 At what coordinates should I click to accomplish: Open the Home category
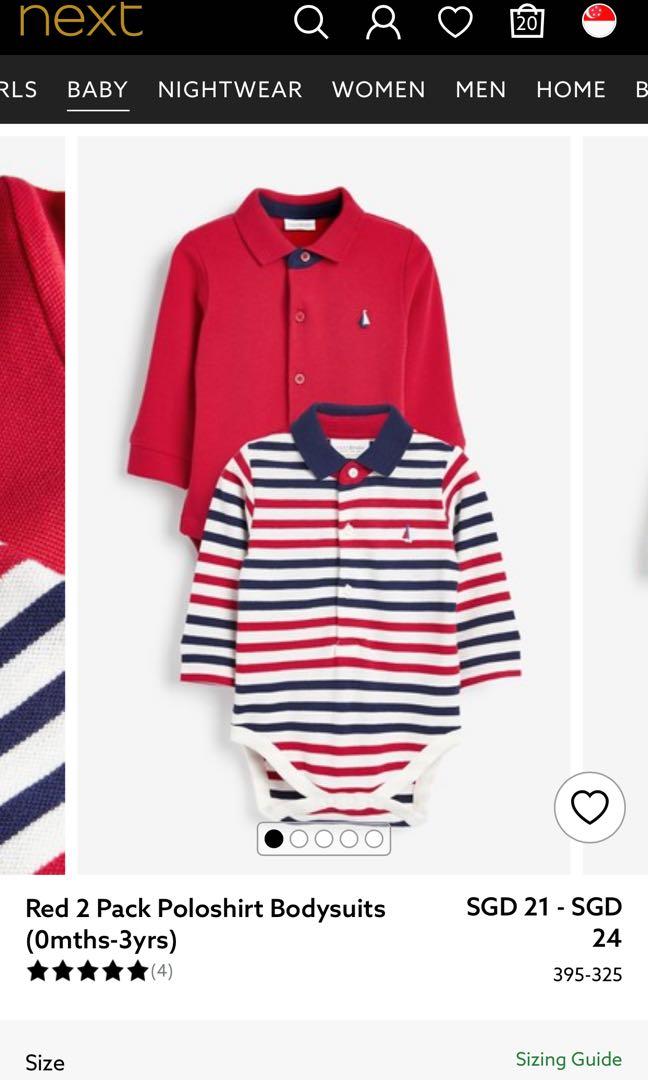click(571, 90)
